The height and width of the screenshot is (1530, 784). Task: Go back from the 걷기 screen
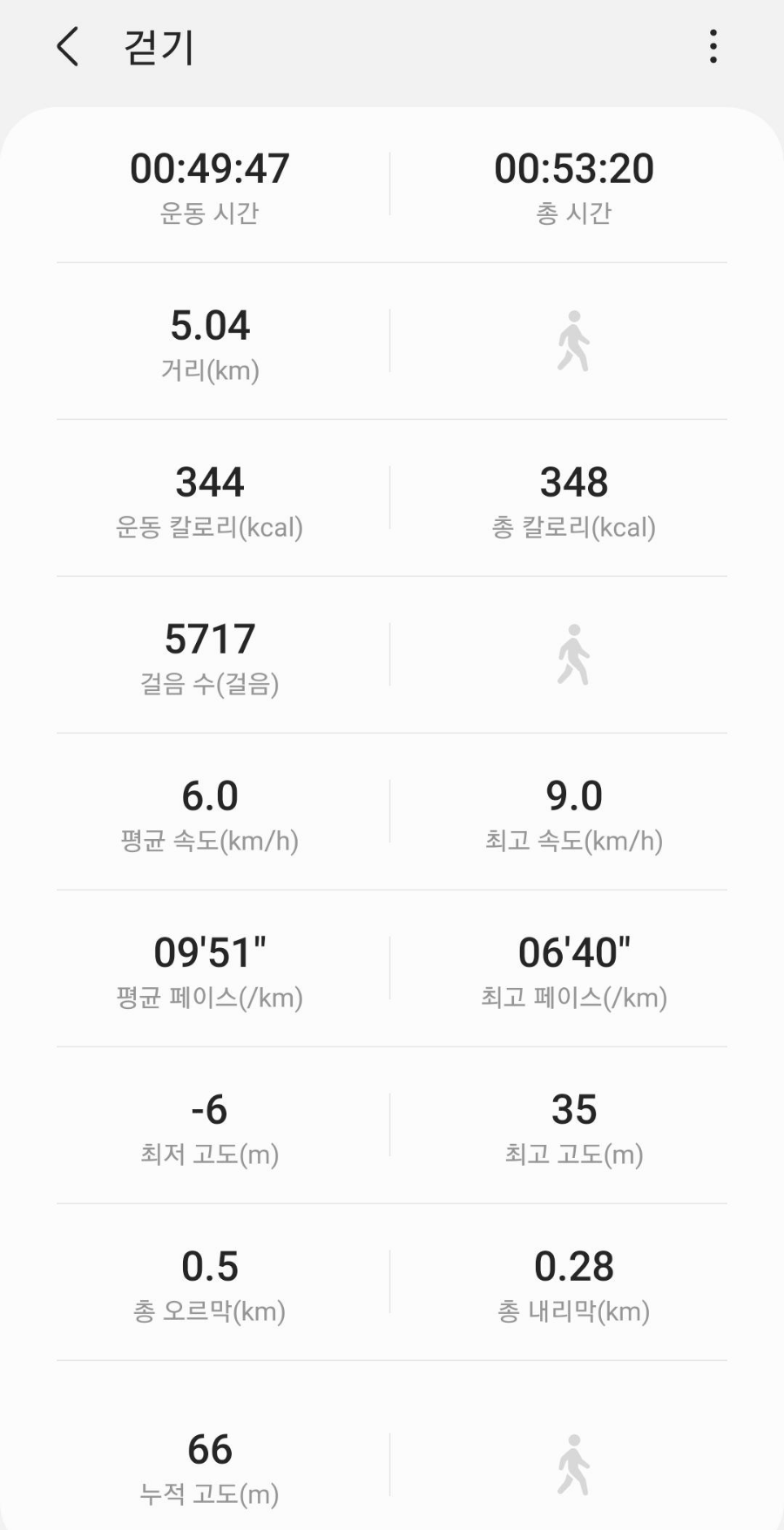point(68,46)
